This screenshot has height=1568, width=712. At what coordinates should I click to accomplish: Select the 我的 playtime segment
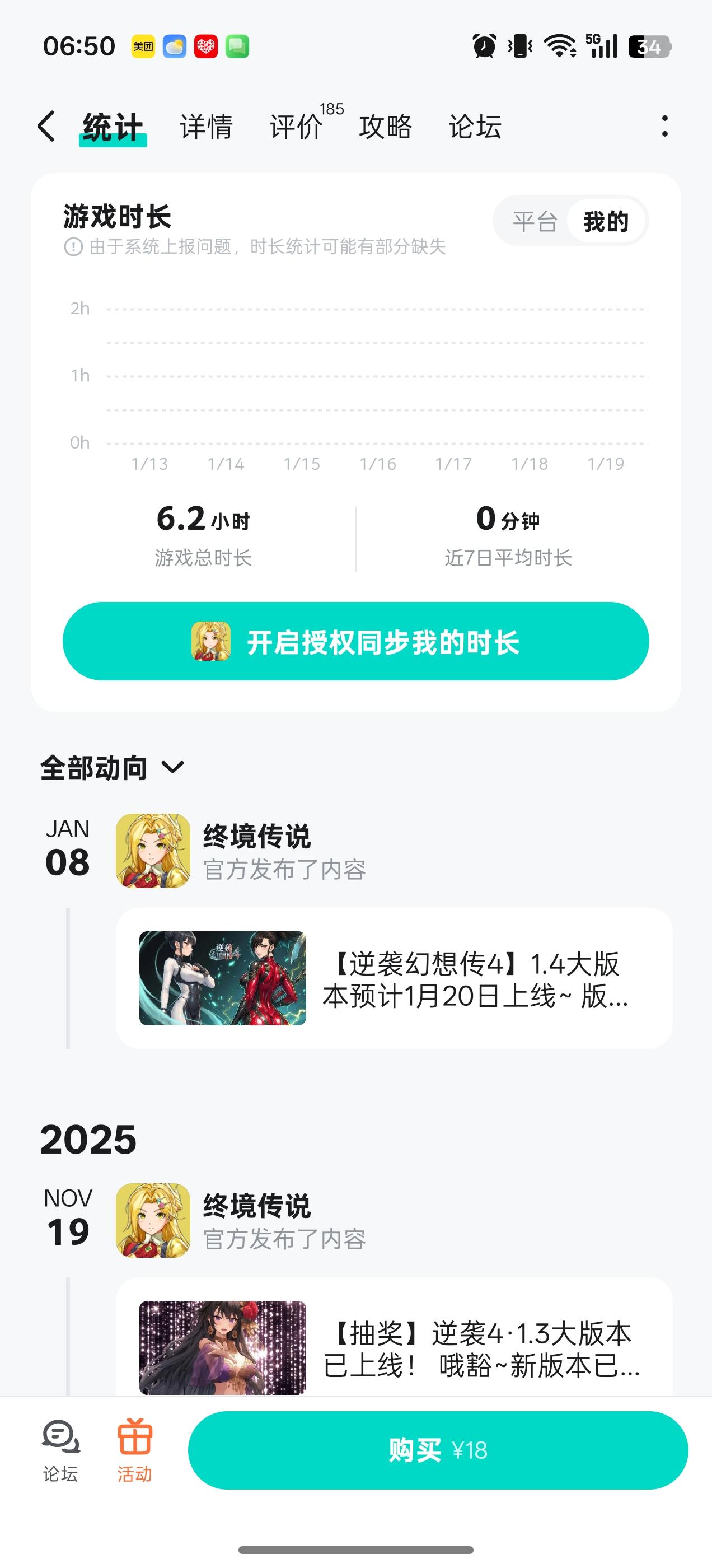coord(606,222)
